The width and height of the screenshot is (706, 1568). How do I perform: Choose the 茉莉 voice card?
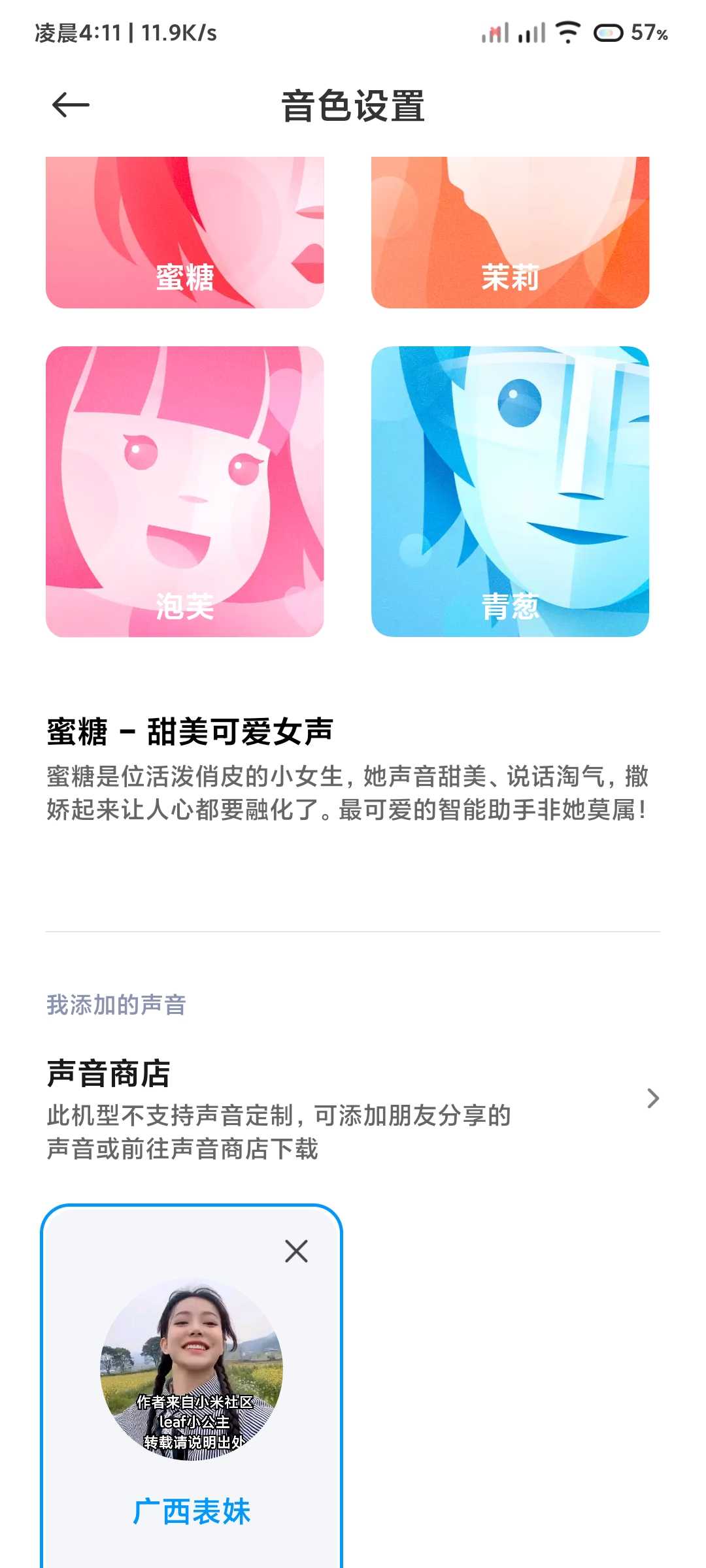[510, 232]
